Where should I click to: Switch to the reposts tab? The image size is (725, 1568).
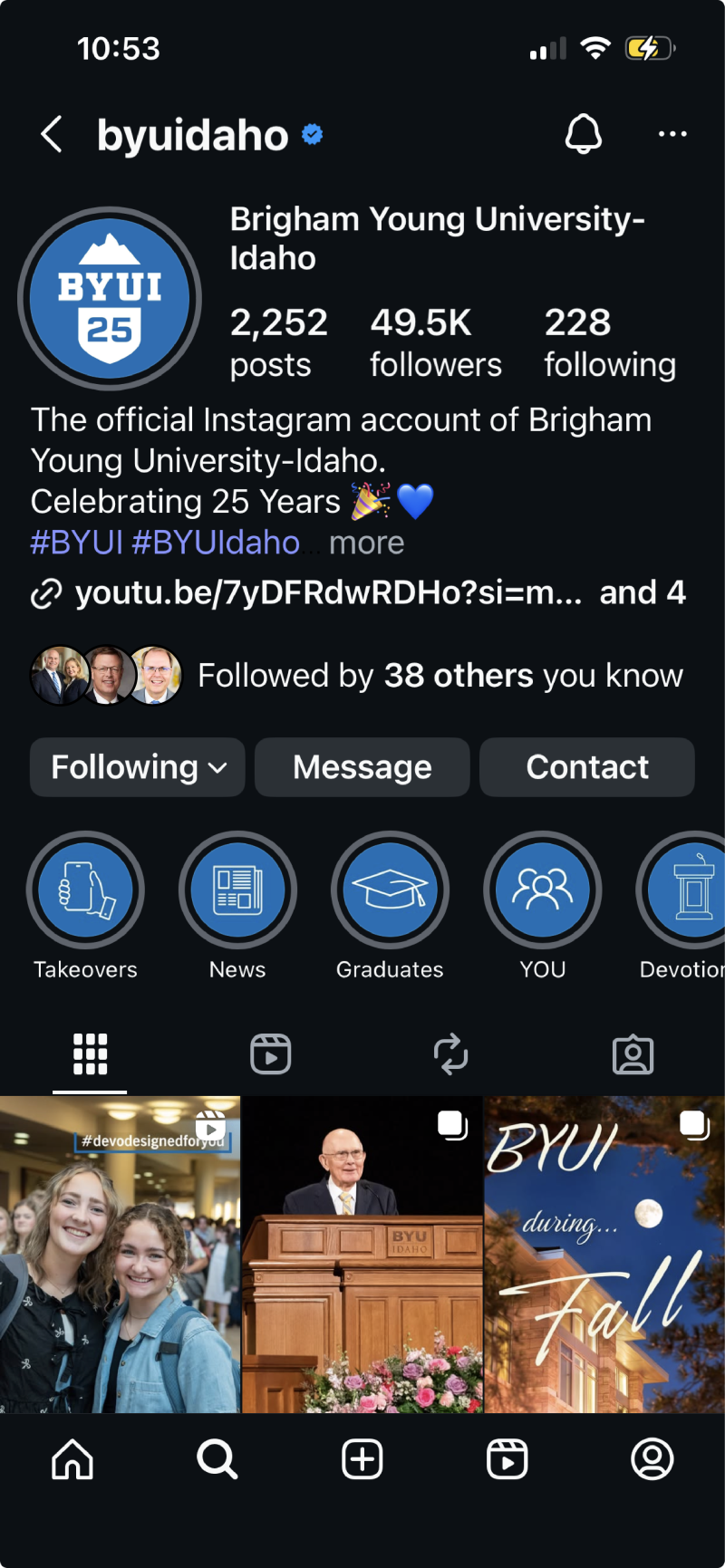pyautogui.click(x=450, y=1054)
